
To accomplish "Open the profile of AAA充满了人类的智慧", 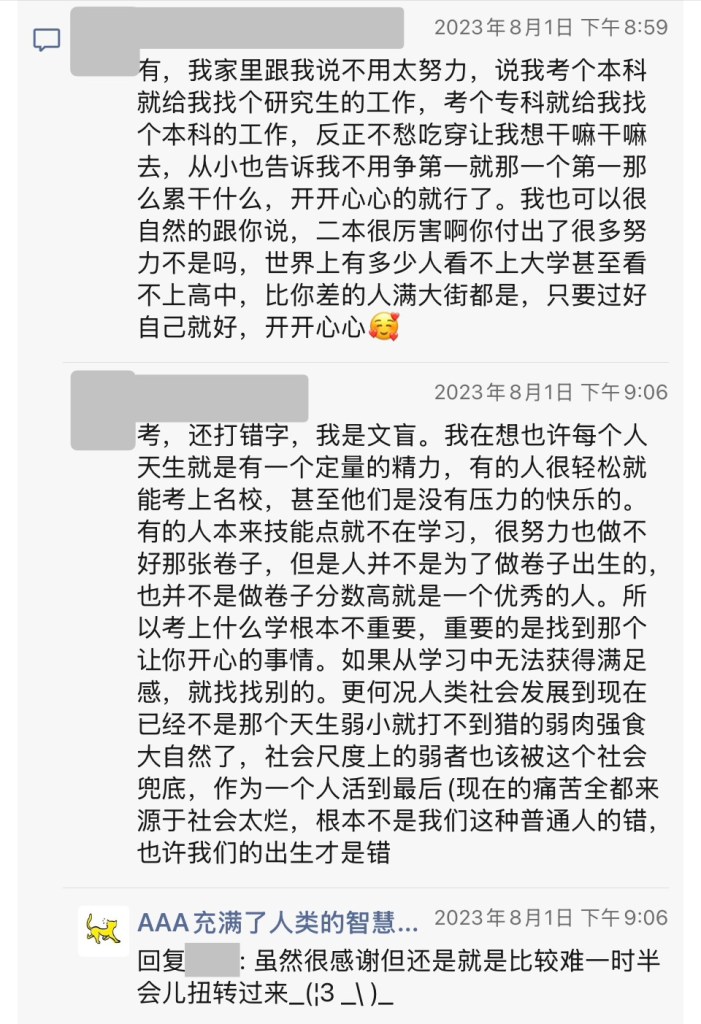I will 278,920.
